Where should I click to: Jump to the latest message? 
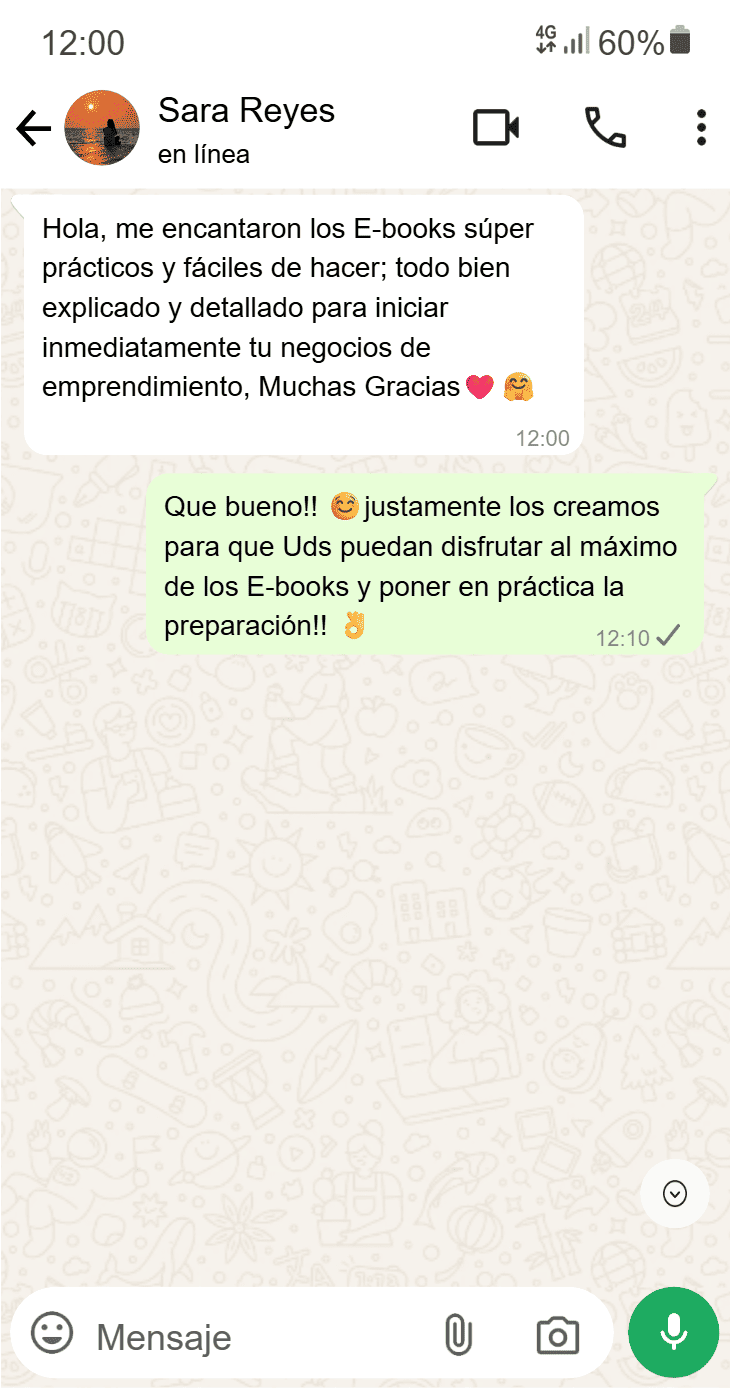(x=675, y=1193)
